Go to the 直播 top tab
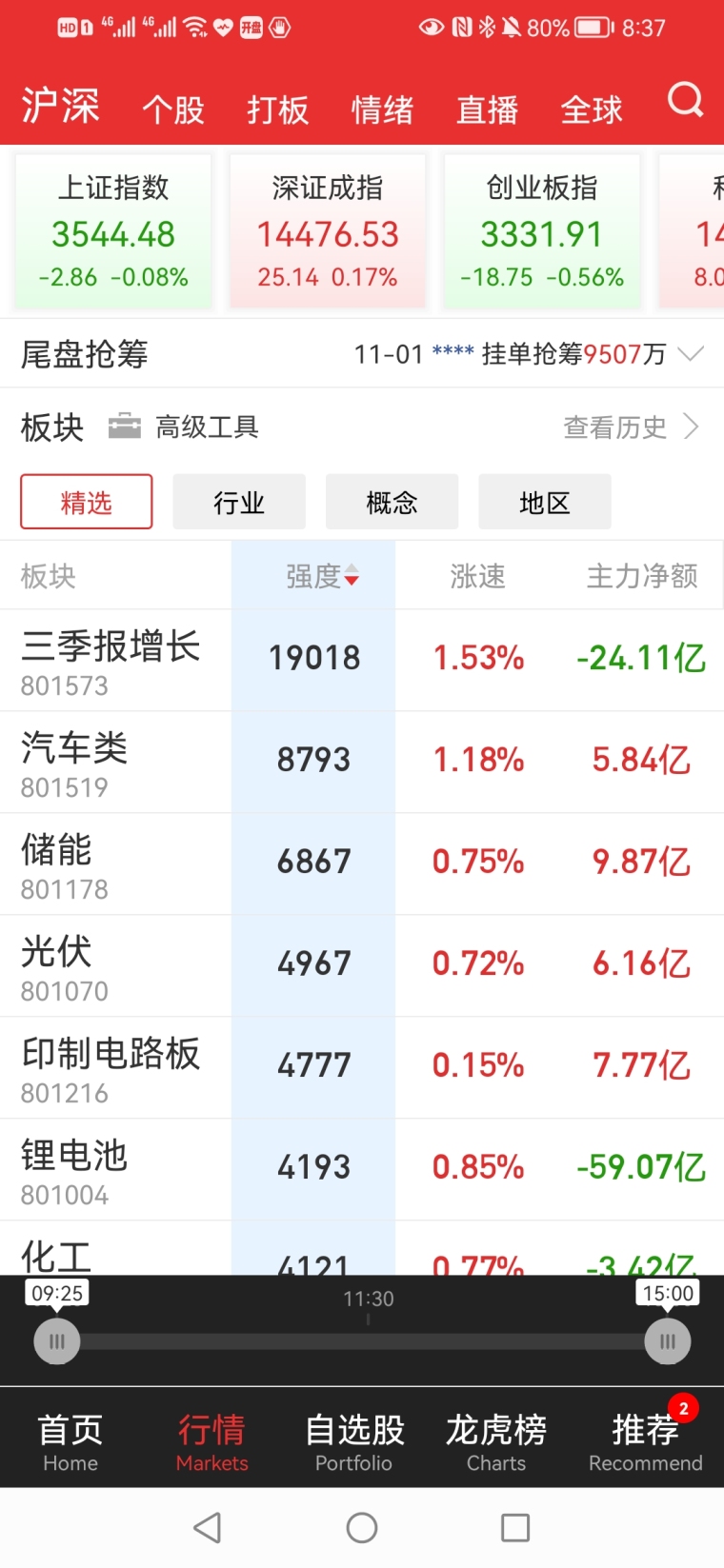 pos(488,109)
